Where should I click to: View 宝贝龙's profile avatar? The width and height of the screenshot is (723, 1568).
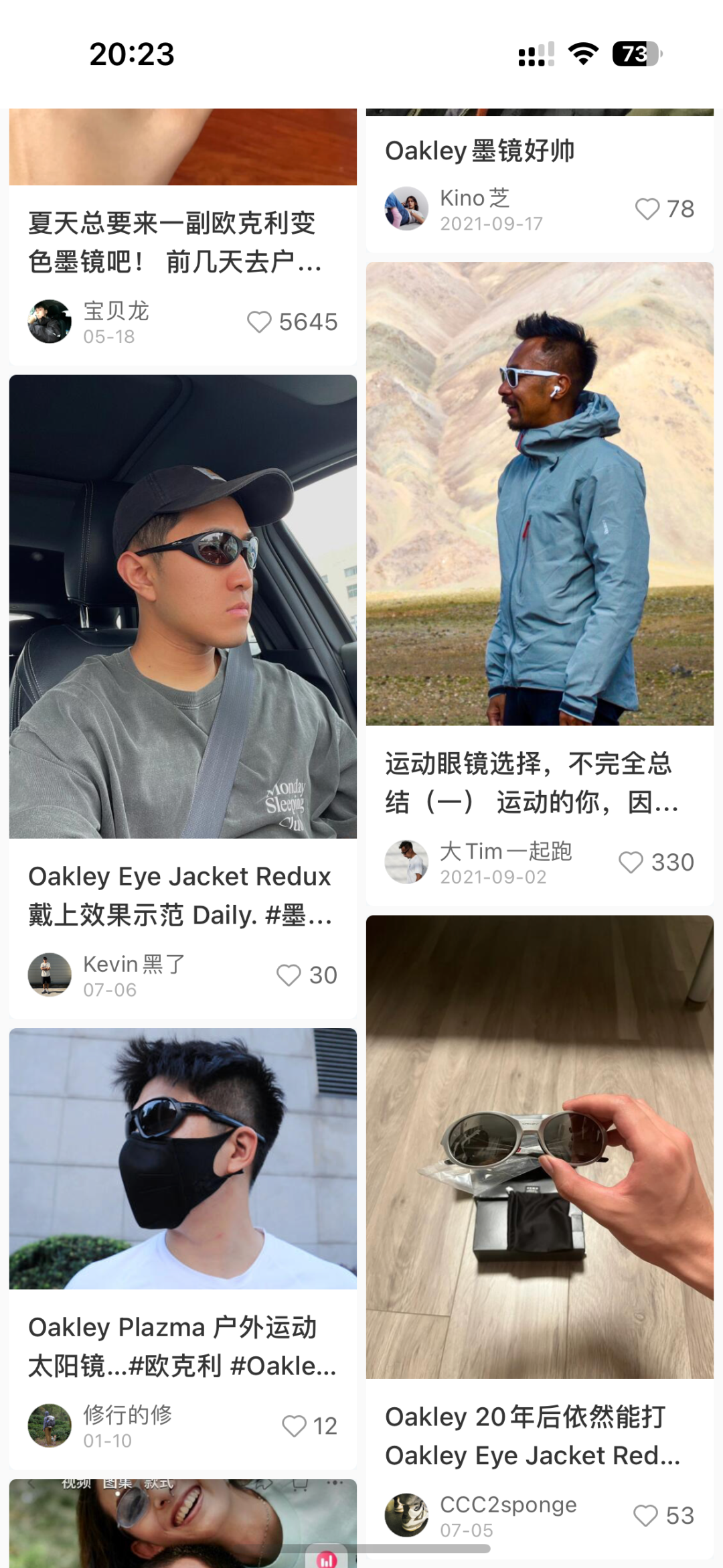tap(50, 322)
